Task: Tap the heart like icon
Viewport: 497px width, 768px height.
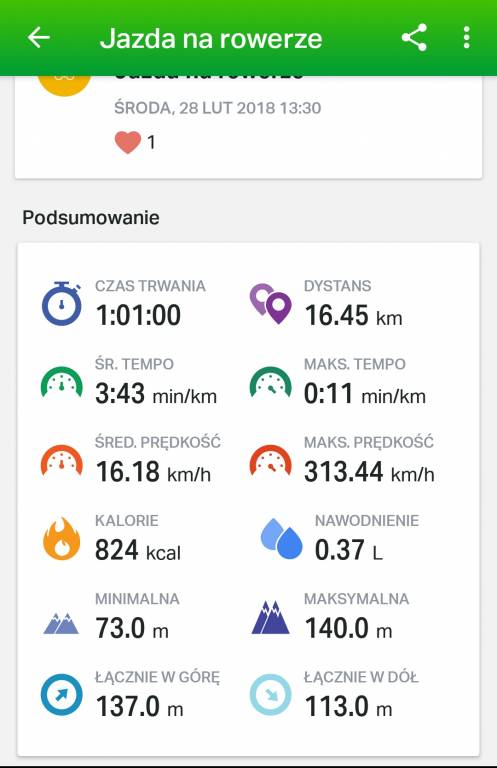Action: (x=128, y=143)
